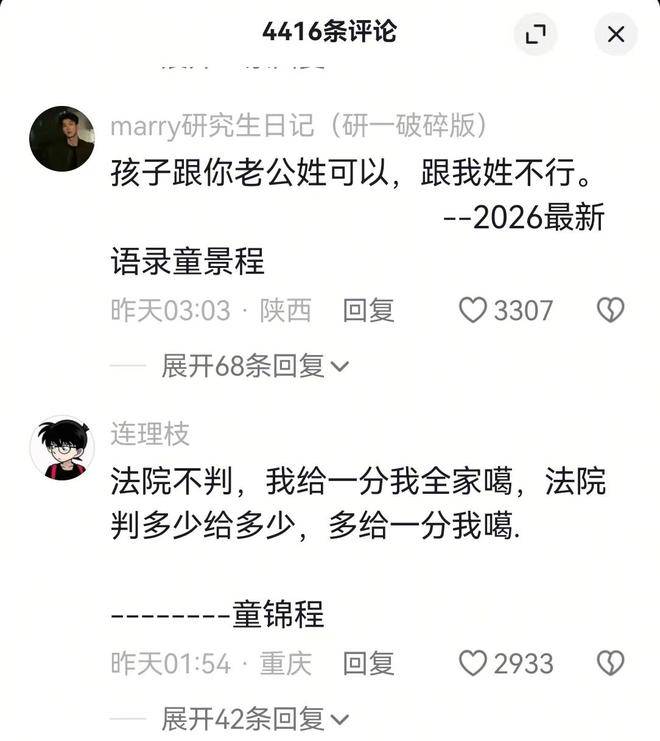Dislike 连理枝's comment

tap(610, 663)
